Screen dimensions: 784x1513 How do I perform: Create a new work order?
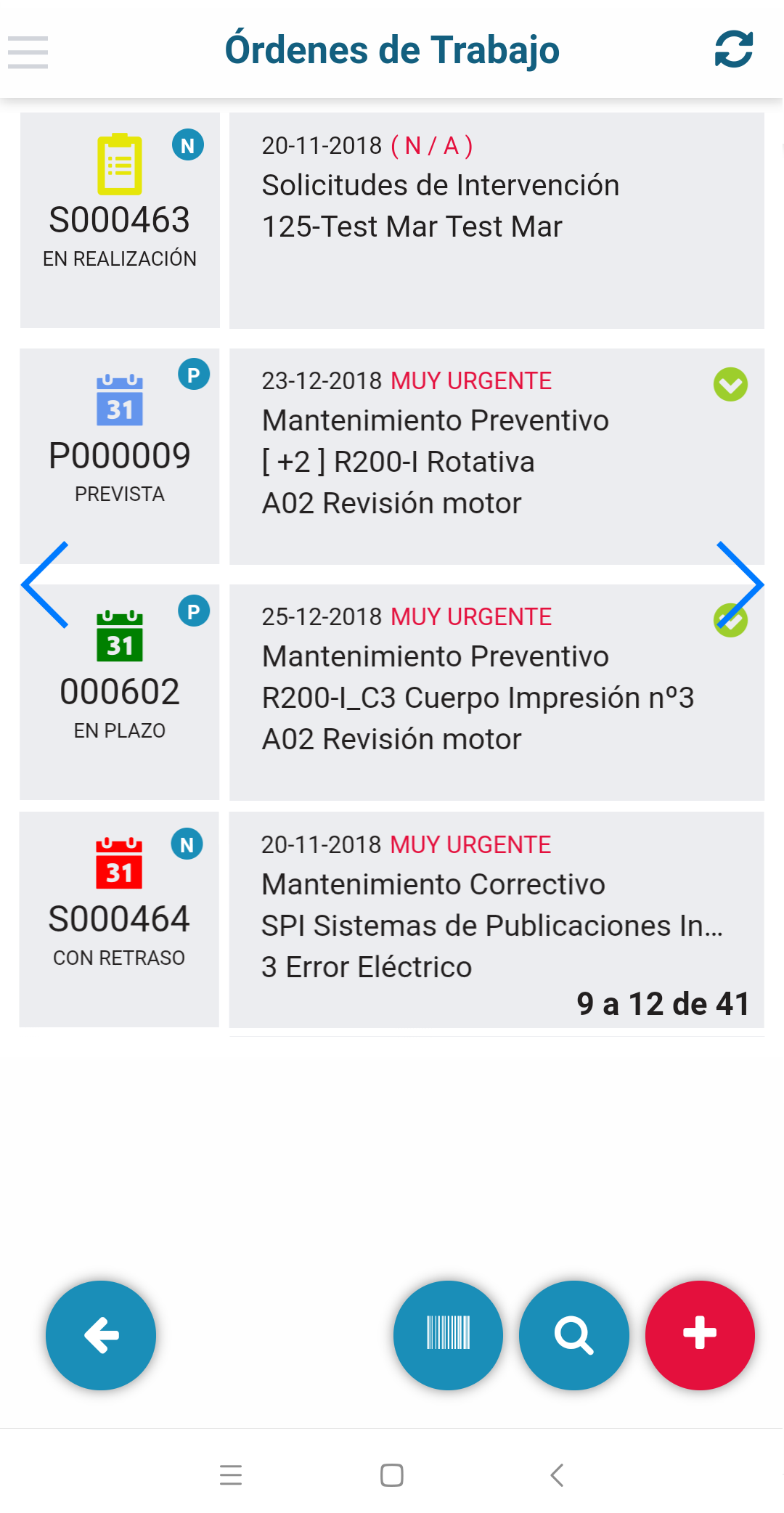[x=700, y=1336]
